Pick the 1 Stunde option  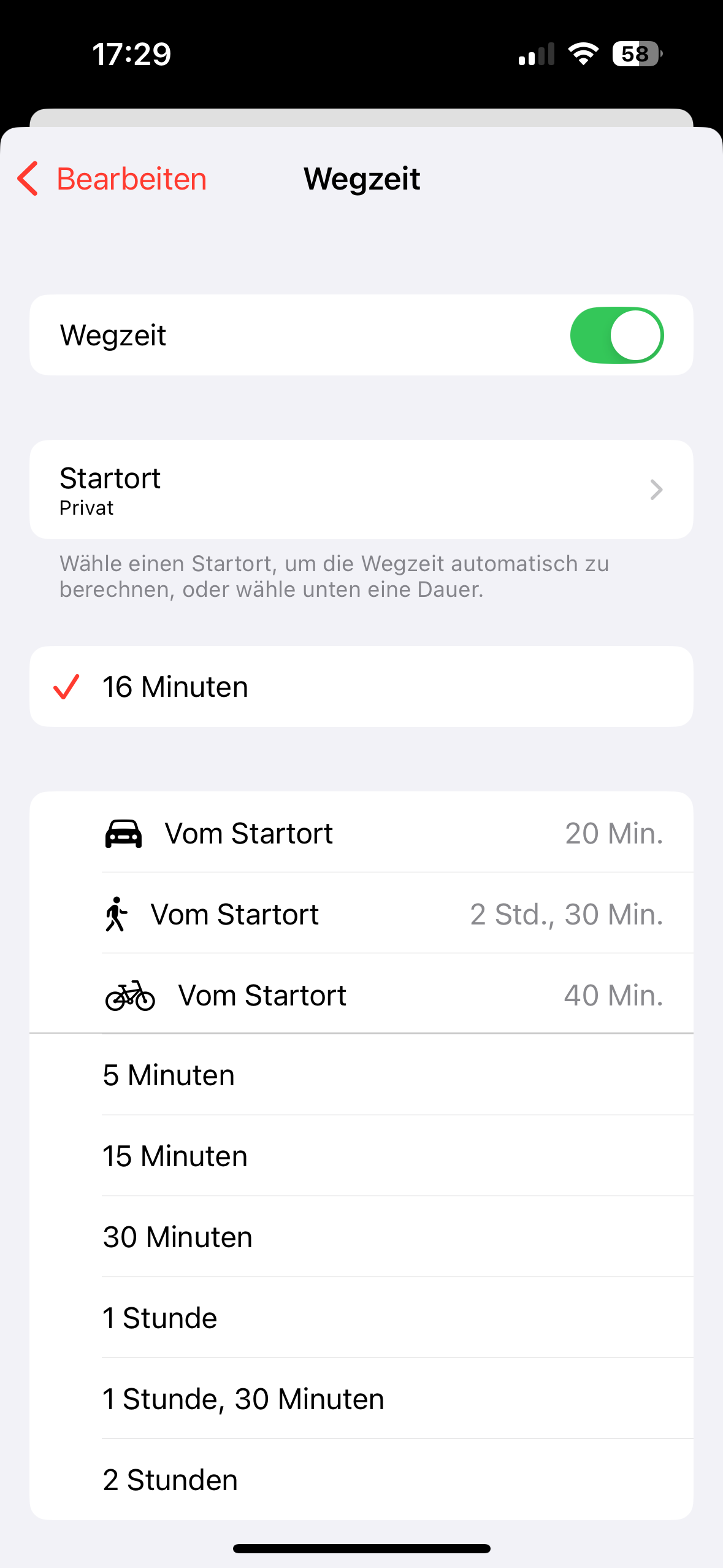(361, 1318)
